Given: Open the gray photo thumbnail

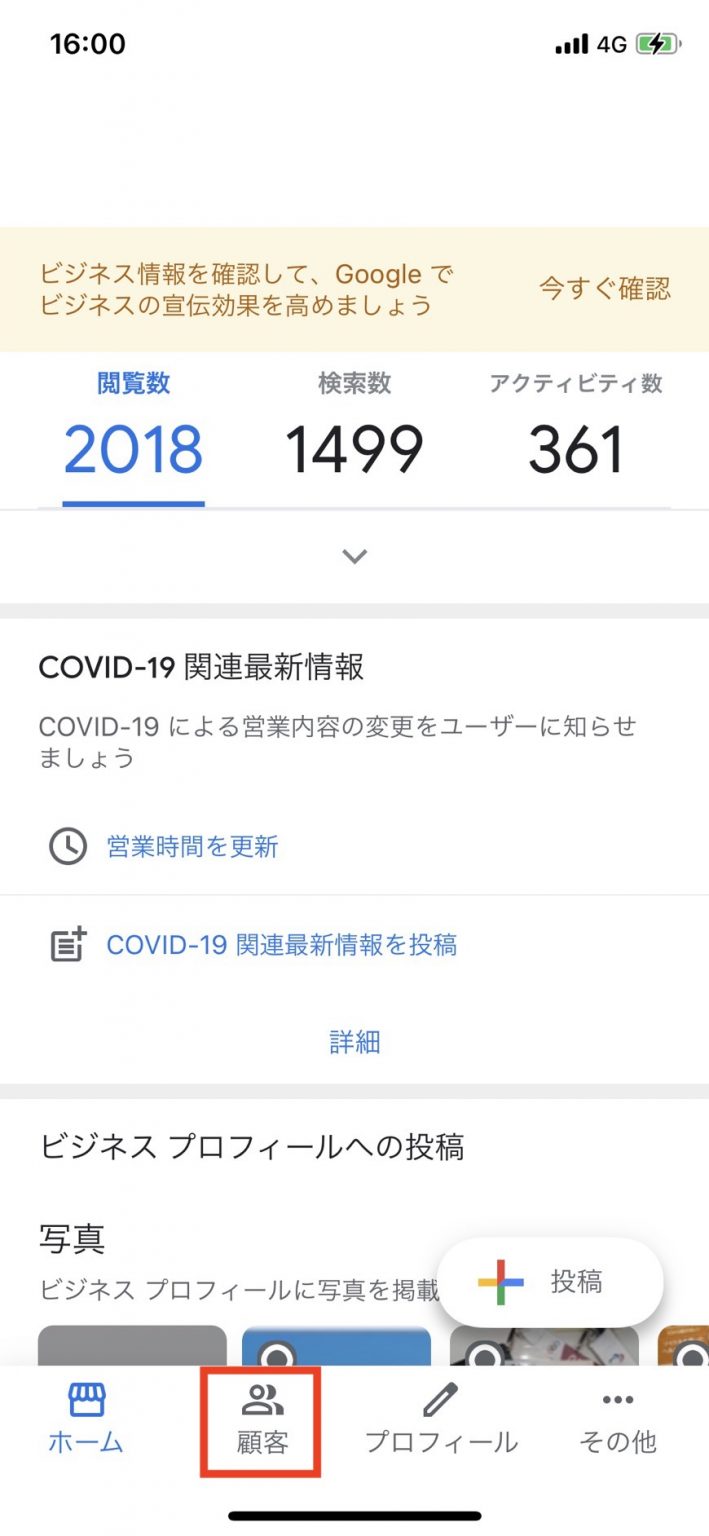Looking at the screenshot, I should [x=133, y=1346].
